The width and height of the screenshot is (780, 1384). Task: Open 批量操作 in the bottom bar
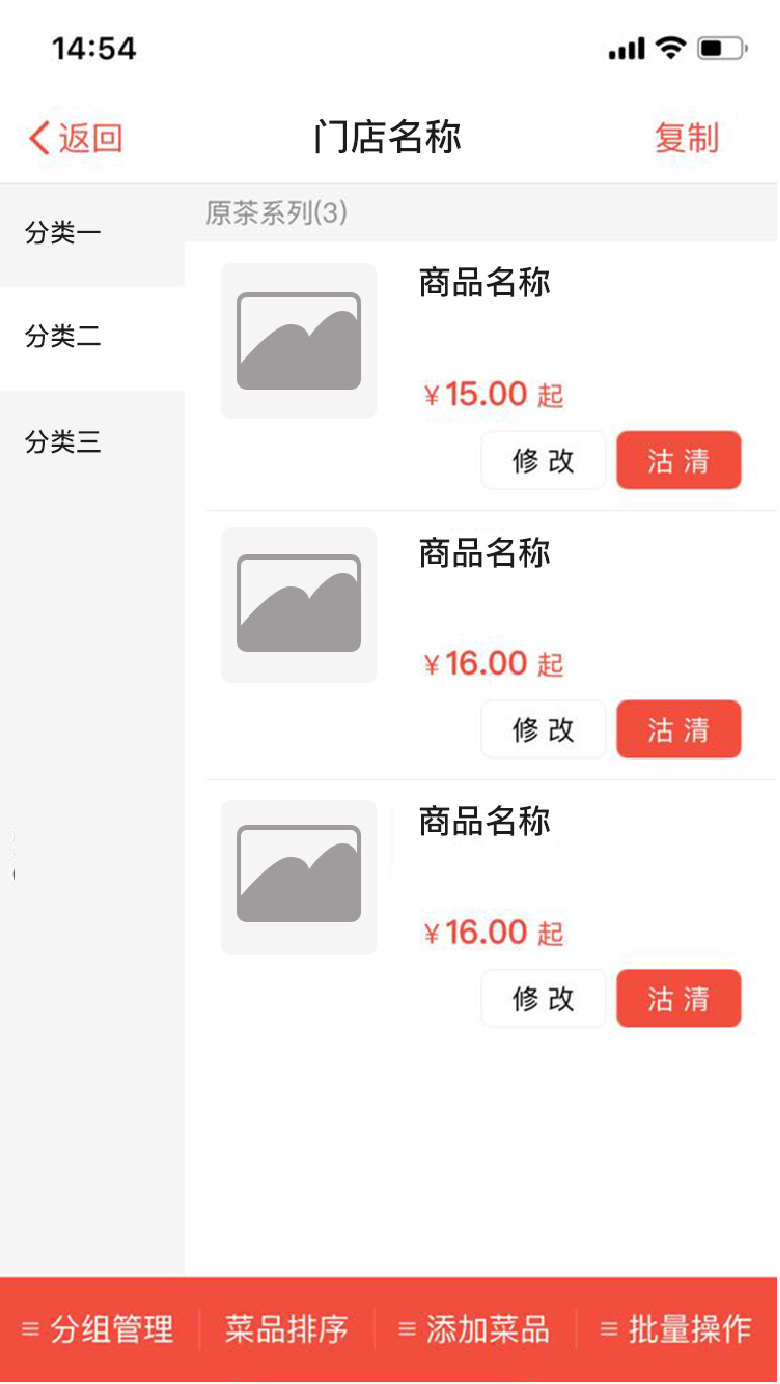676,1330
